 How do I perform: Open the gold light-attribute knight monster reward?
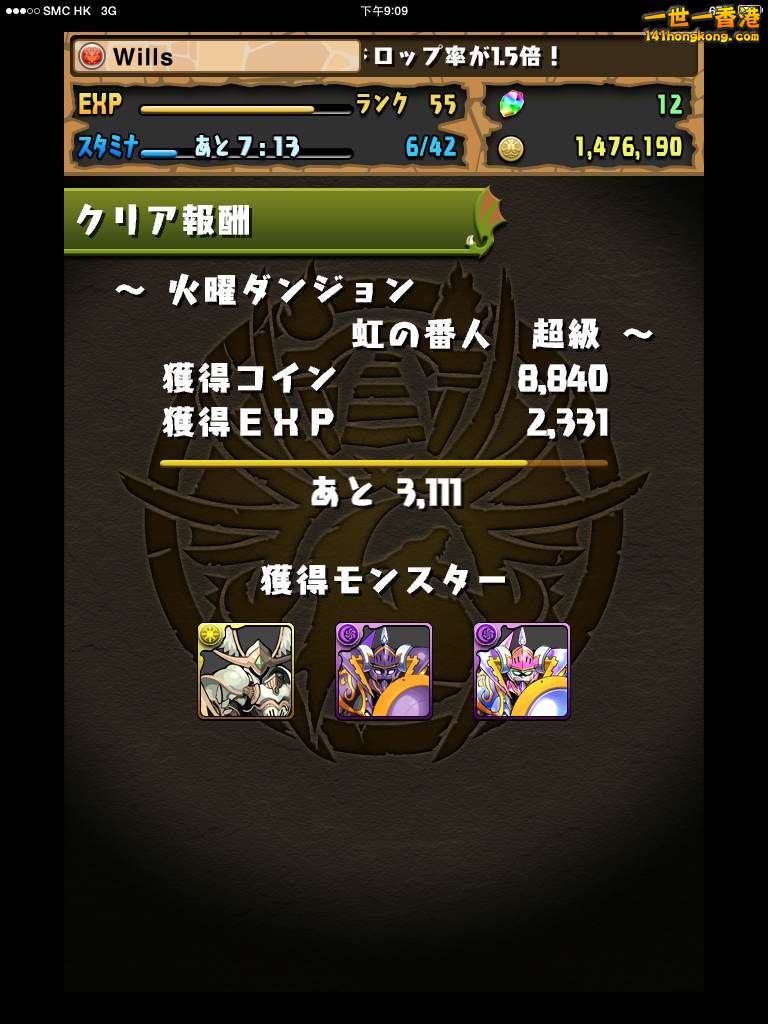coord(246,670)
